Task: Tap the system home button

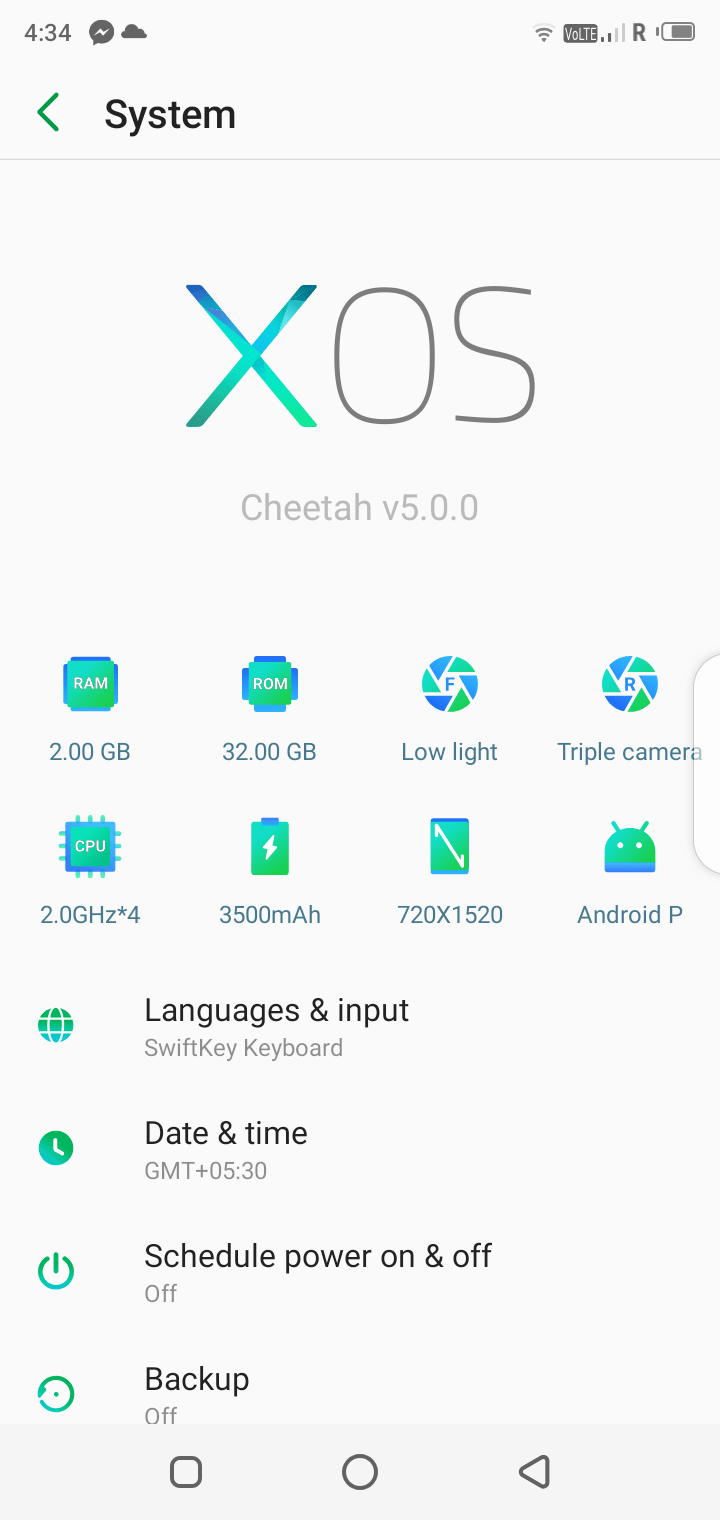Action: tap(360, 1472)
